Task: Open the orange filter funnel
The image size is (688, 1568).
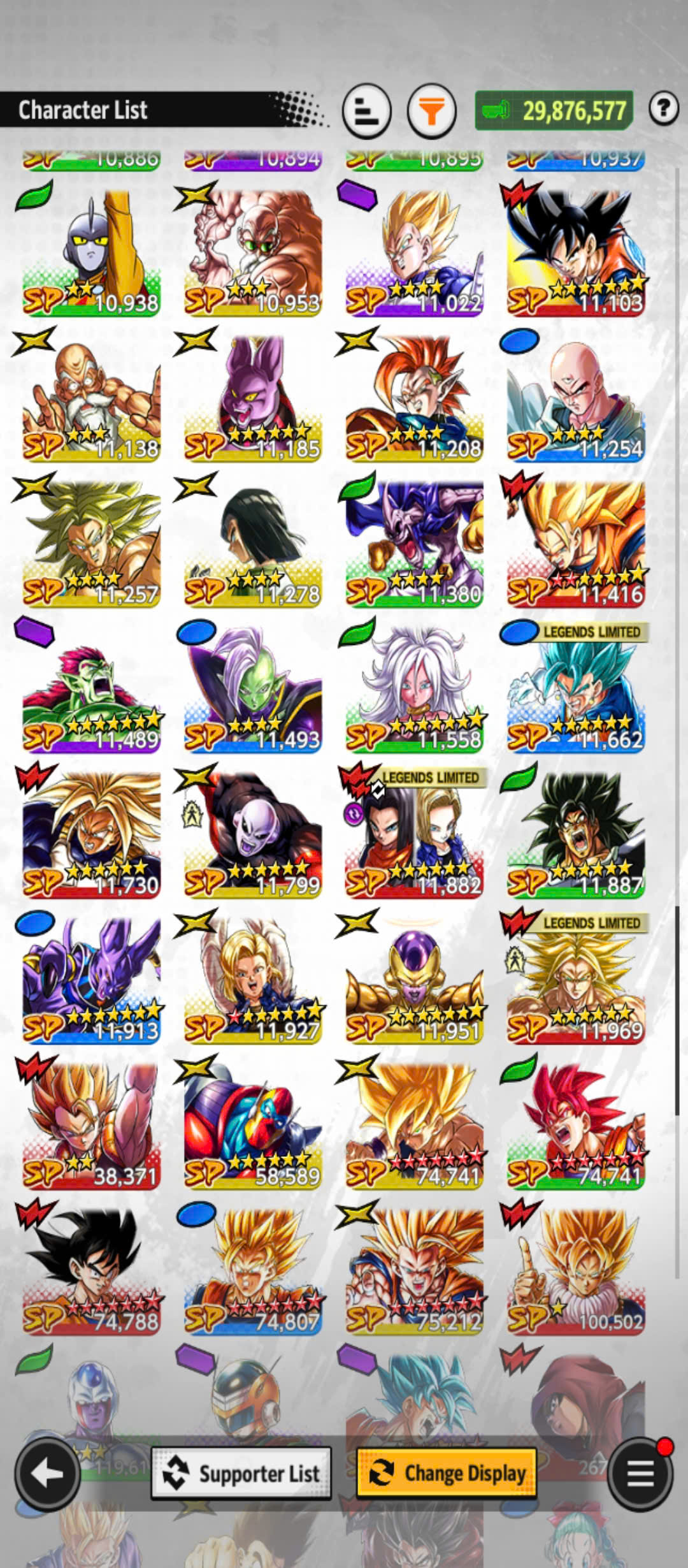Action: pos(432,112)
